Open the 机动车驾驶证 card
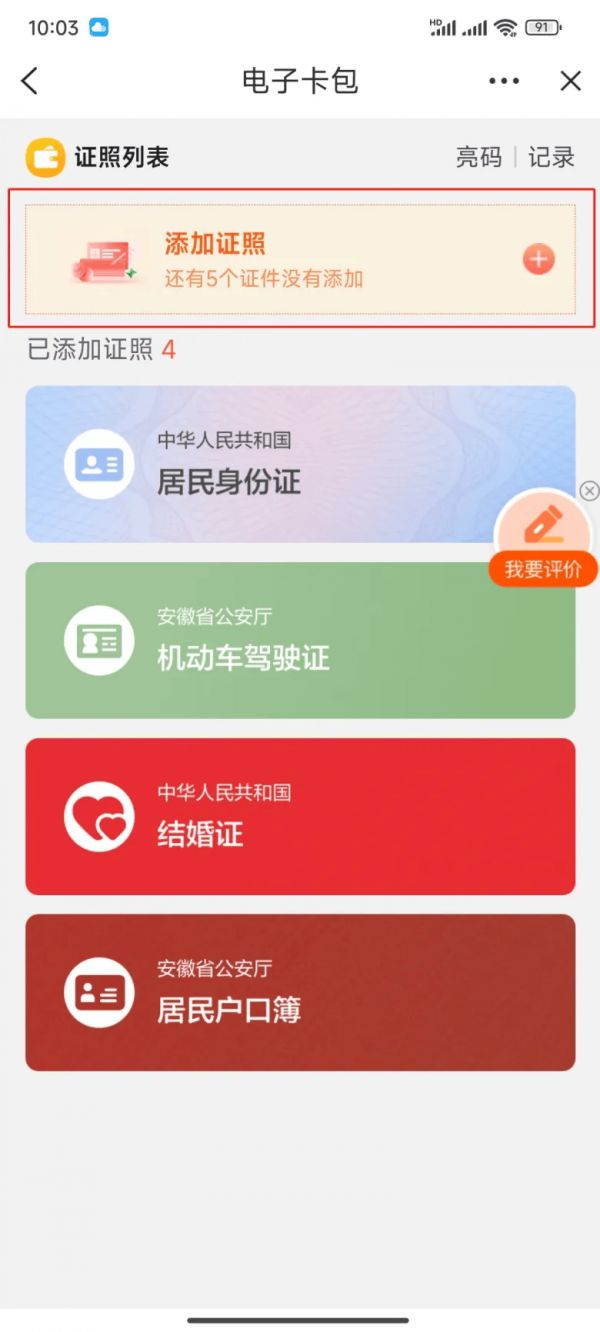 pyautogui.click(x=280, y=641)
